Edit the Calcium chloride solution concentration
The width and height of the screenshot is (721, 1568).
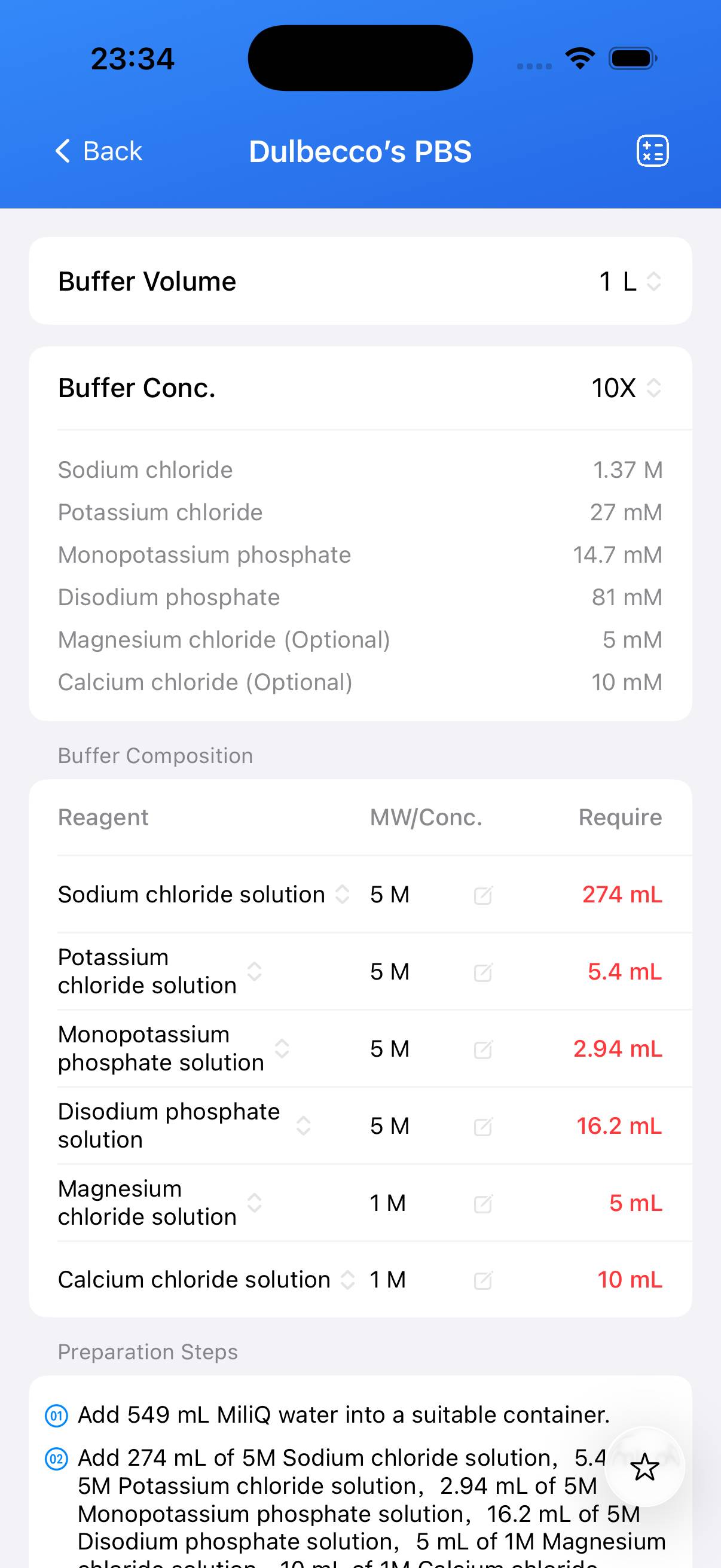coord(483,1281)
